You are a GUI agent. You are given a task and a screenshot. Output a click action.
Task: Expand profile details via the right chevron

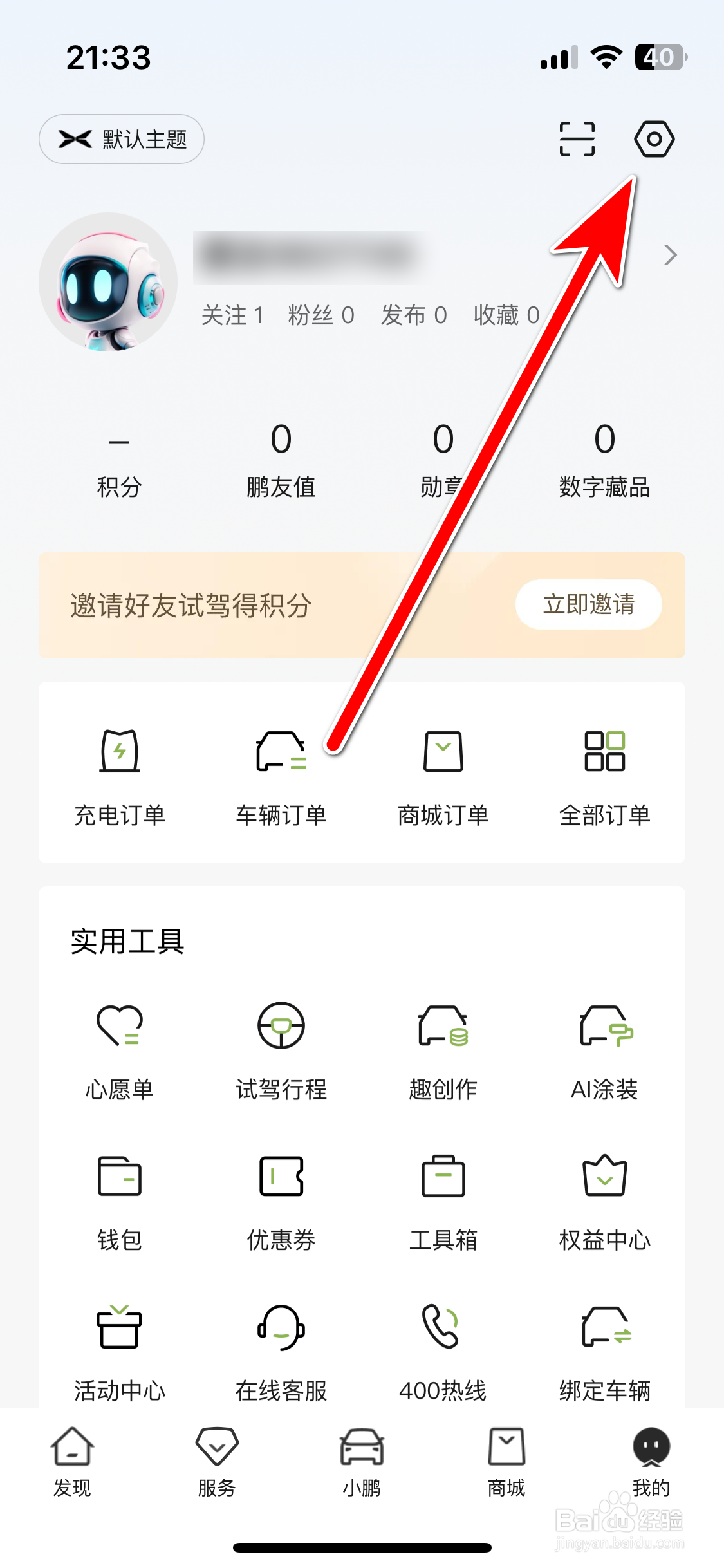coord(671,255)
